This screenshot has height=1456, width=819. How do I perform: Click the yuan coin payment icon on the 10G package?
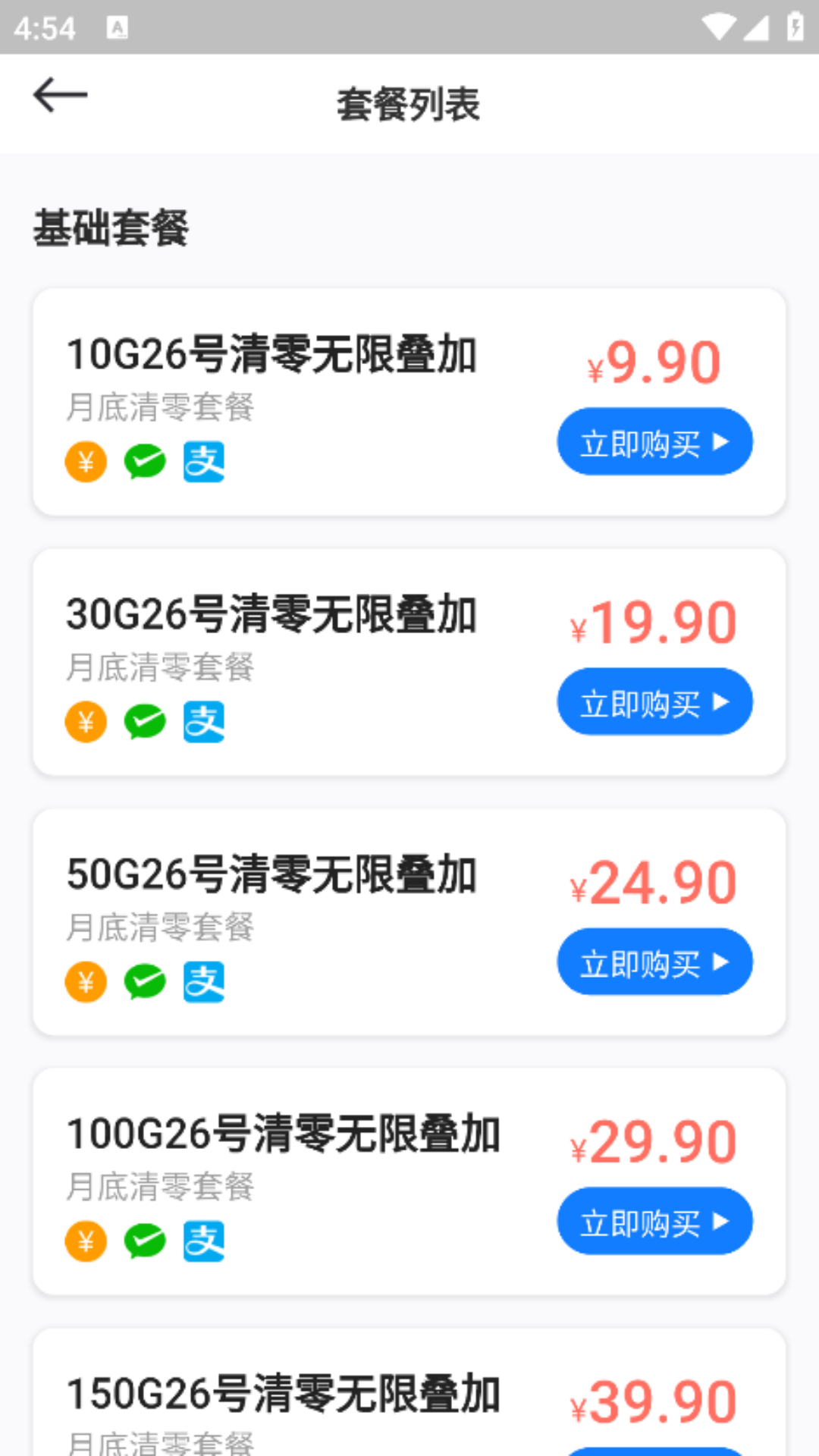pyautogui.click(x=85, y=461)
